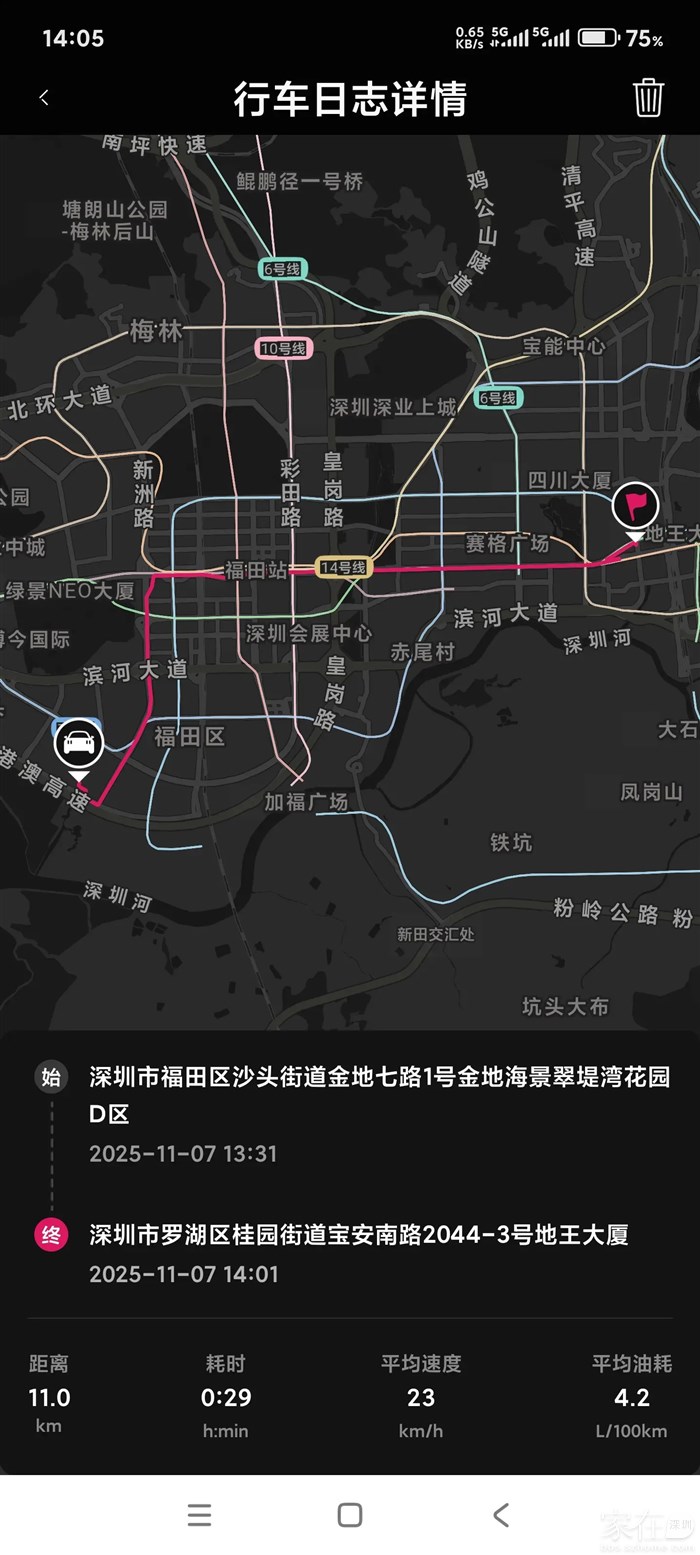Open recent apps from the system navigation bar

tap(199, 1514)
